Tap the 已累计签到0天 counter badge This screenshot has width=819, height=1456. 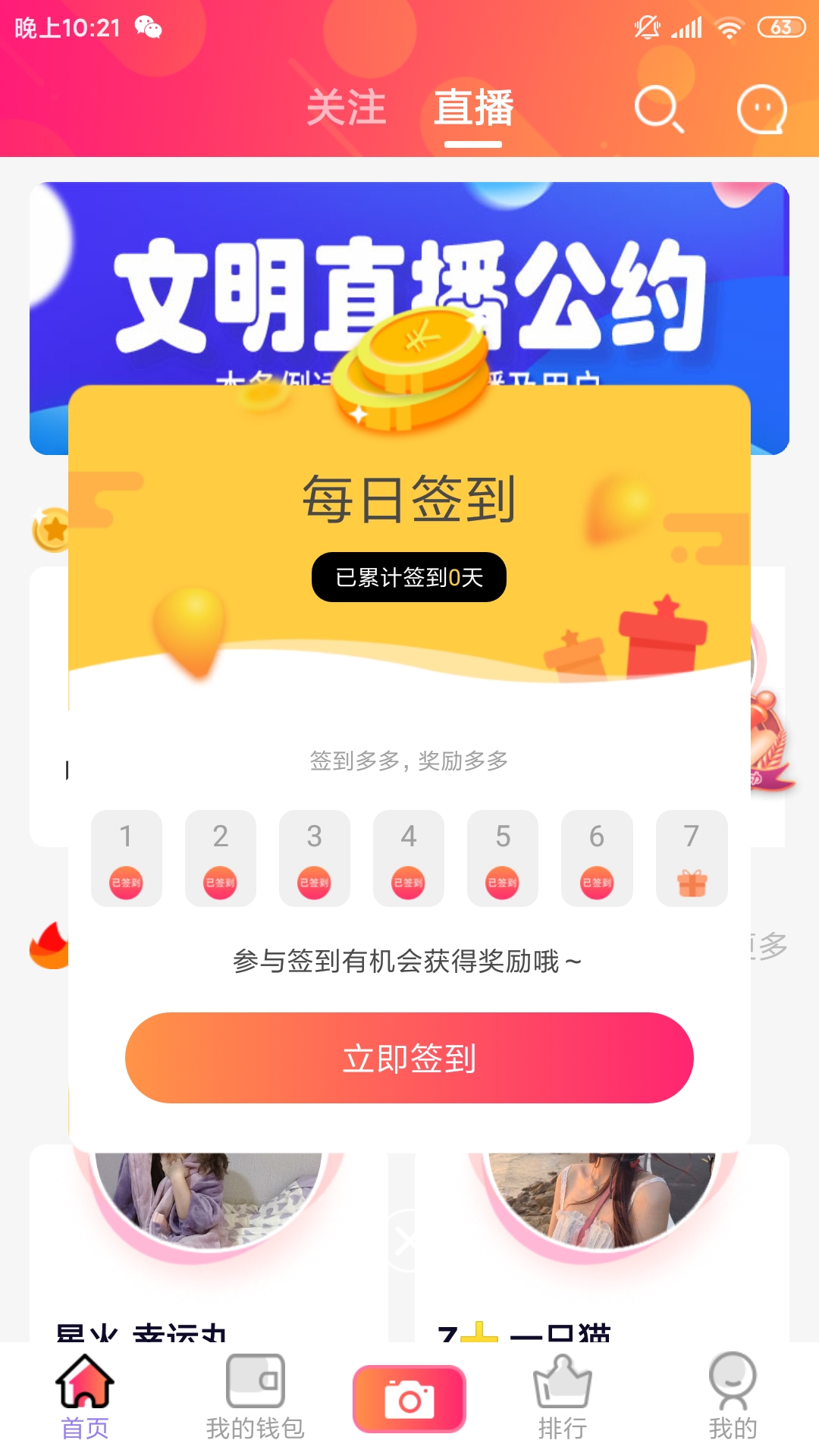[409, 578]
